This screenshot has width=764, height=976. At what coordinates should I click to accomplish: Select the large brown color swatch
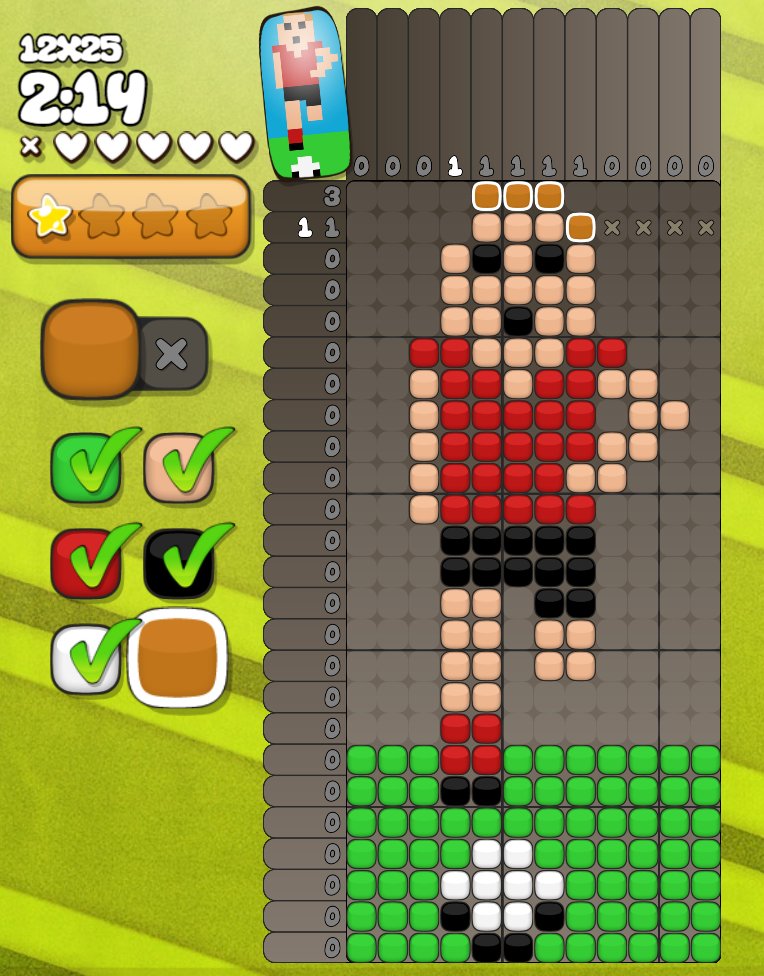coord(178,657)
